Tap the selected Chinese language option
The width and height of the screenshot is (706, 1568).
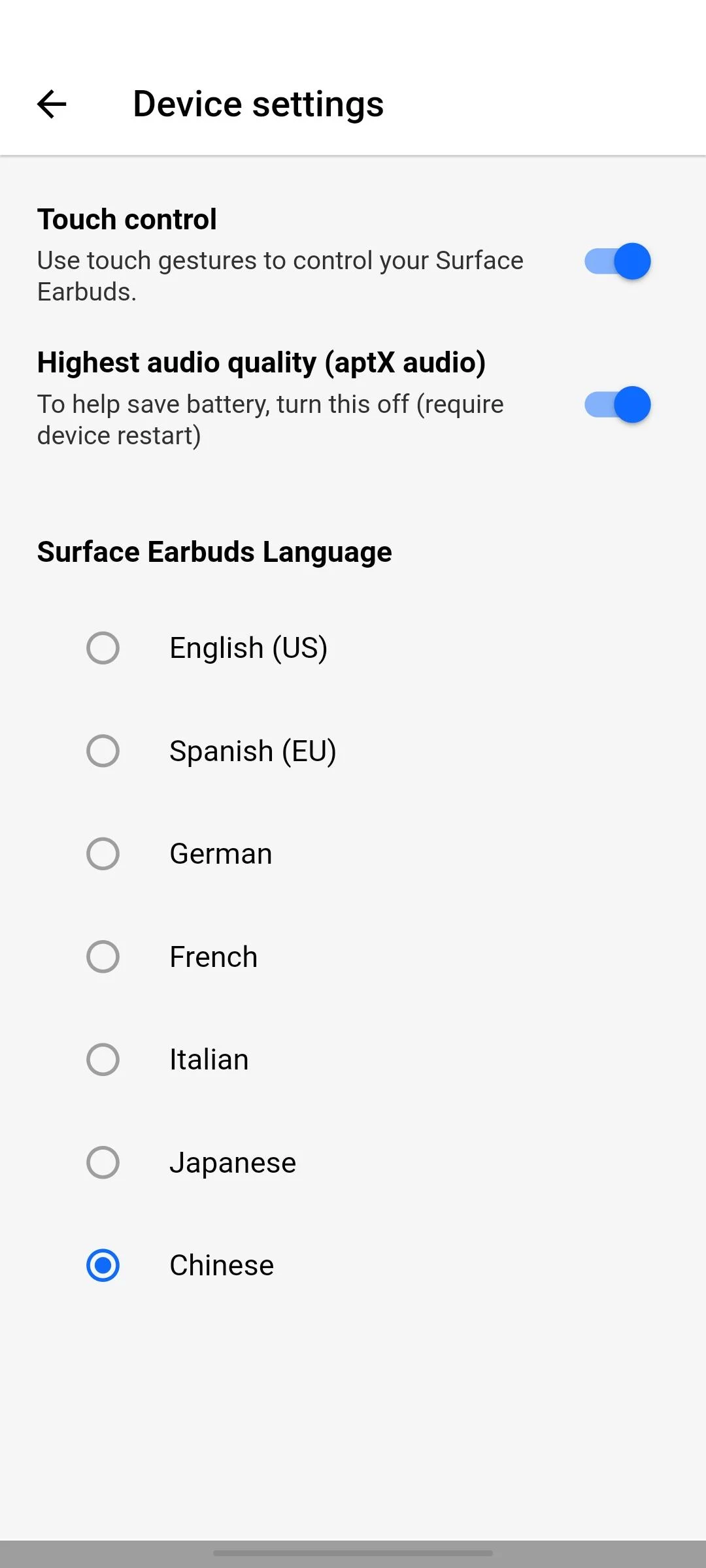[103, 1266]
